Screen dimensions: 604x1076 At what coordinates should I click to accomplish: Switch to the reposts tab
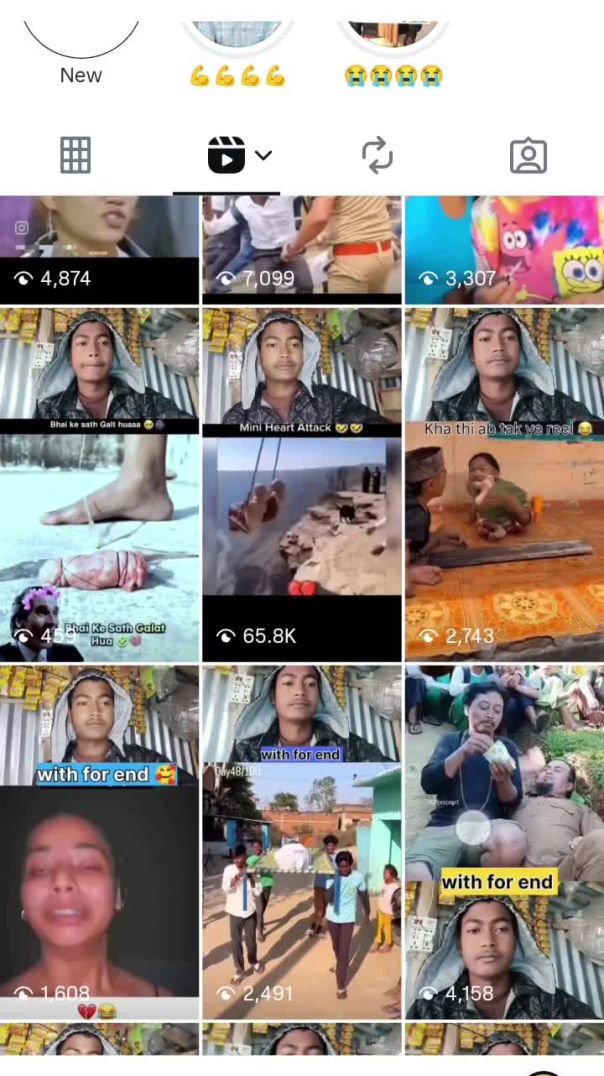tap(377, 155)
